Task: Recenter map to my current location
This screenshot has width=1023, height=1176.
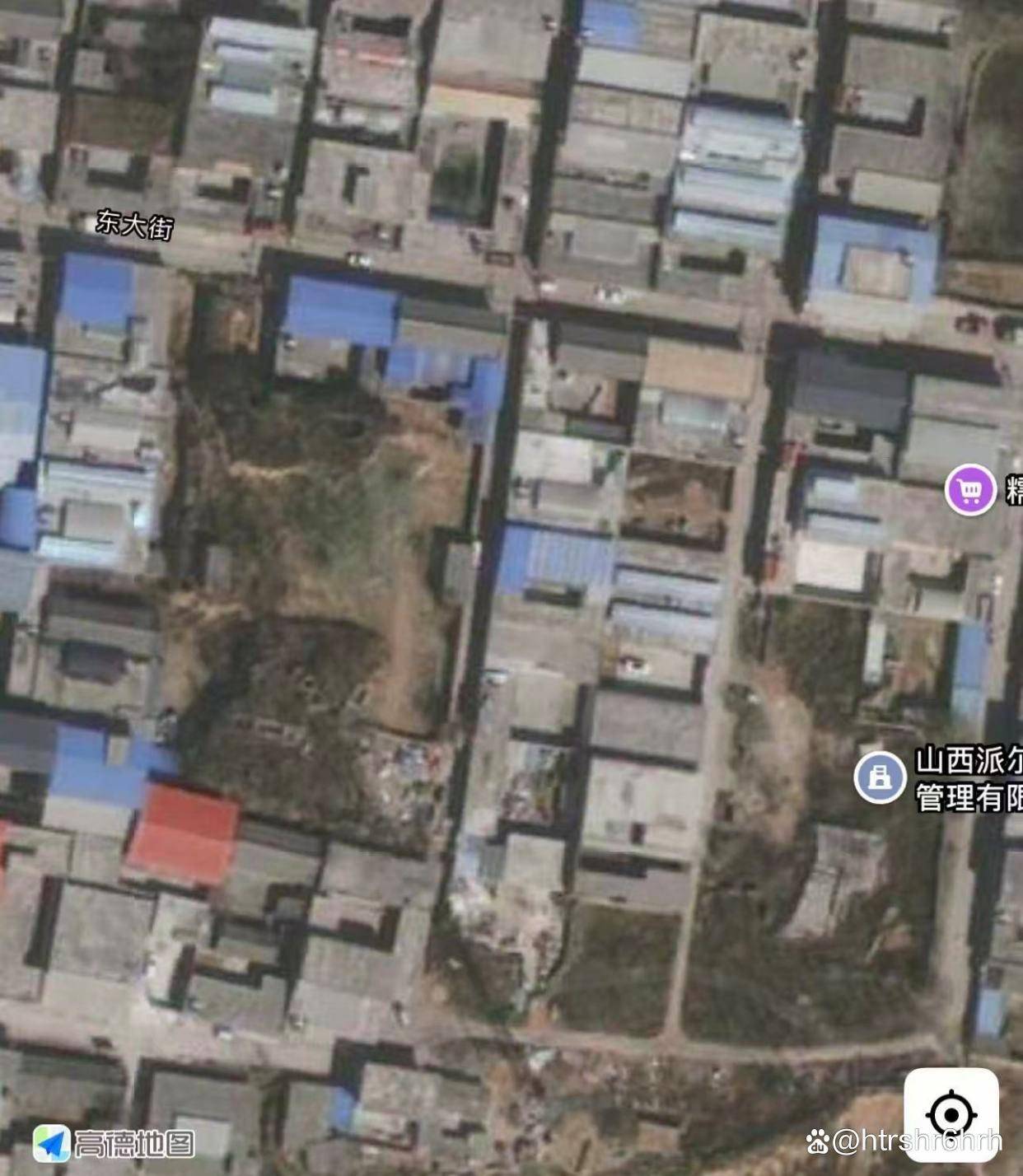Action: click(x=951, y=1115)
